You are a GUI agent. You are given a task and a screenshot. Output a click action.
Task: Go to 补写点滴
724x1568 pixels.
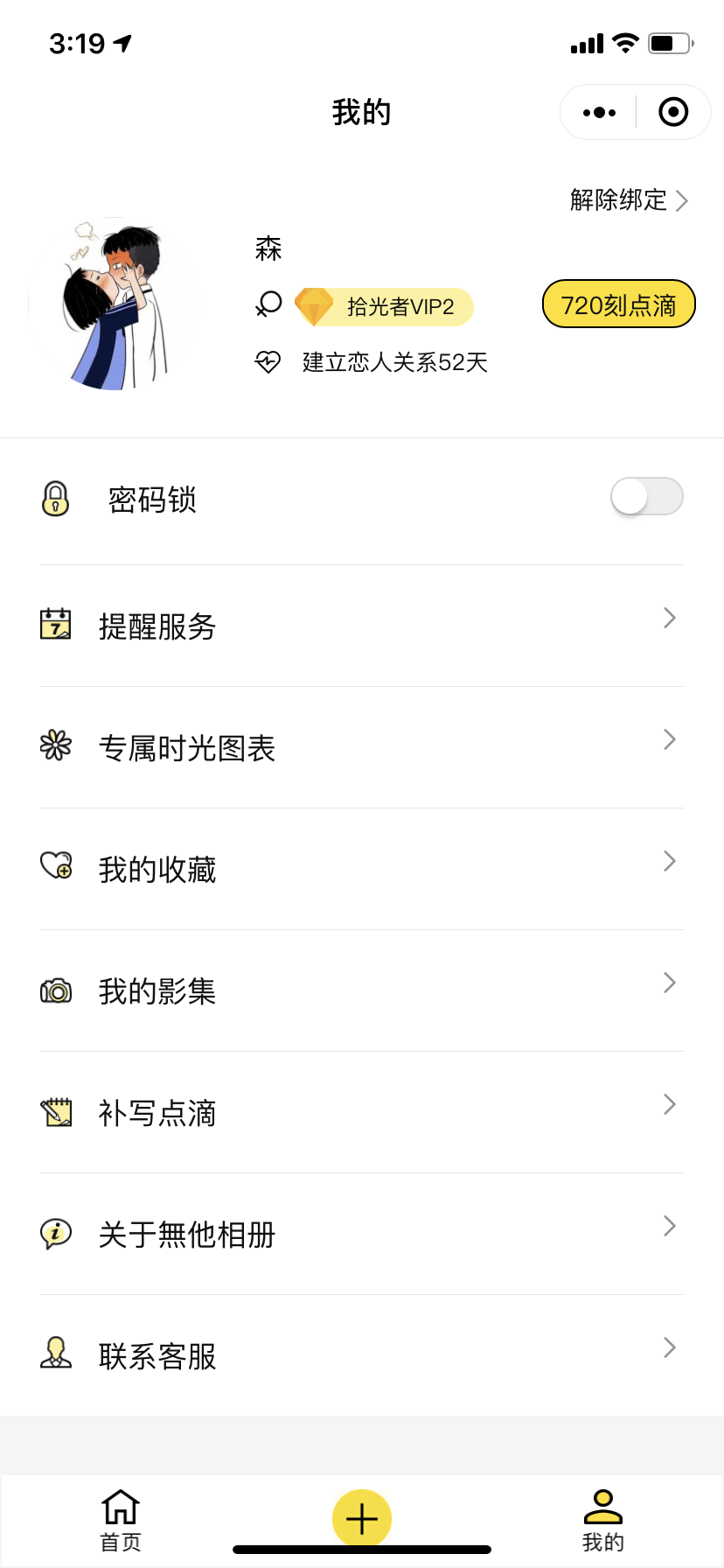362,1112
